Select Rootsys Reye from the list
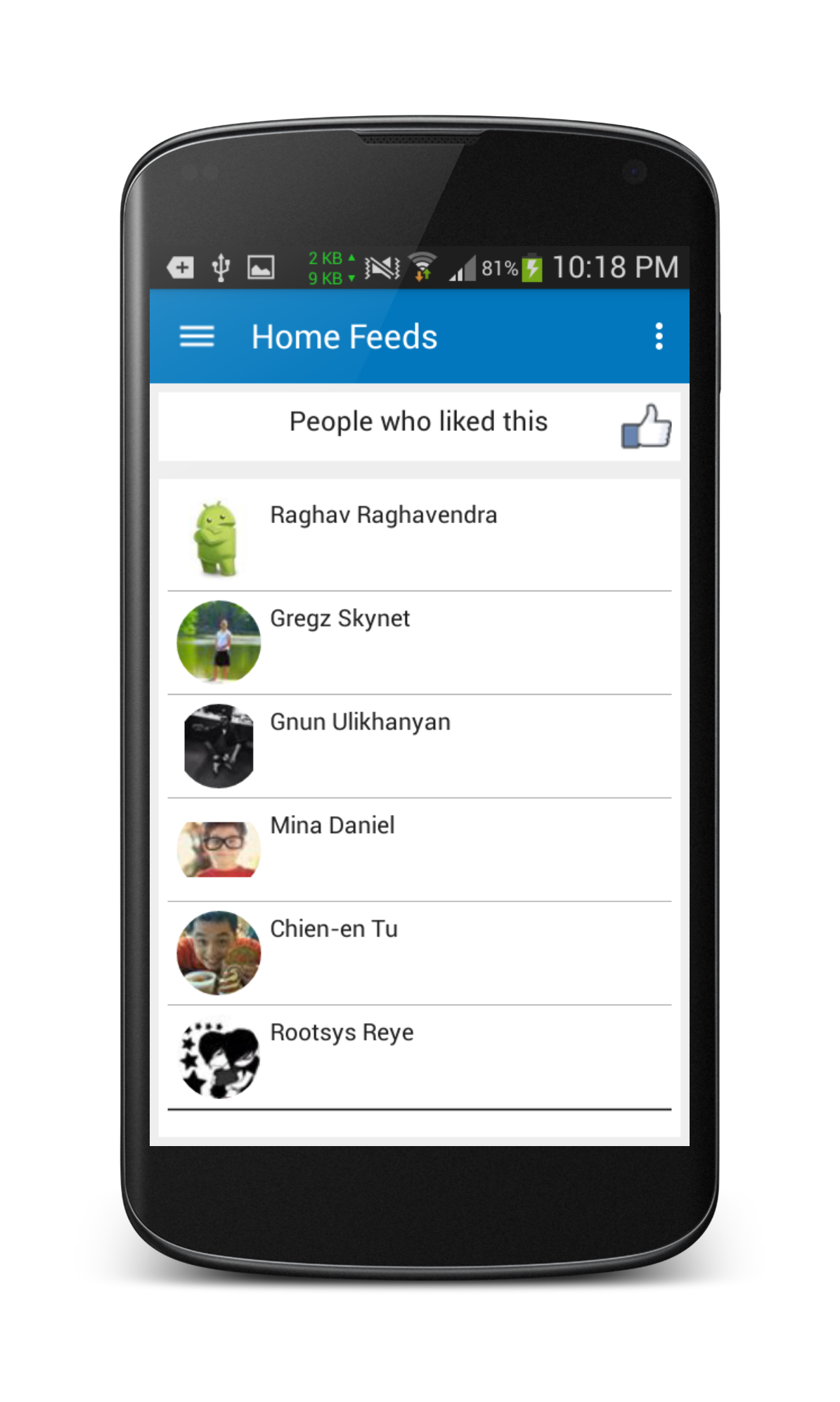Viewport: 840px width, 1402px height. 342,1032
